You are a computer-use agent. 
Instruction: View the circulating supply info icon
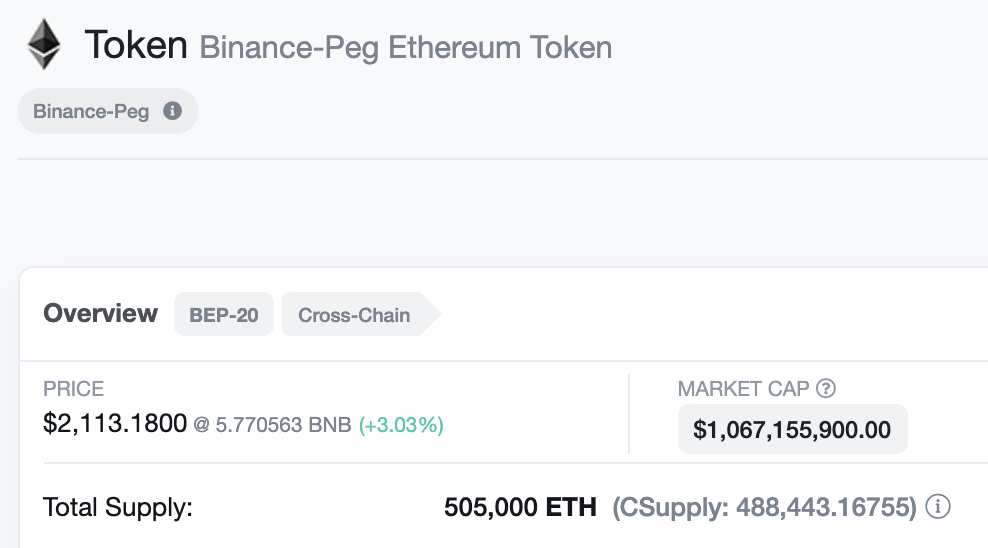pyautogui.click(x=938, y=506)
